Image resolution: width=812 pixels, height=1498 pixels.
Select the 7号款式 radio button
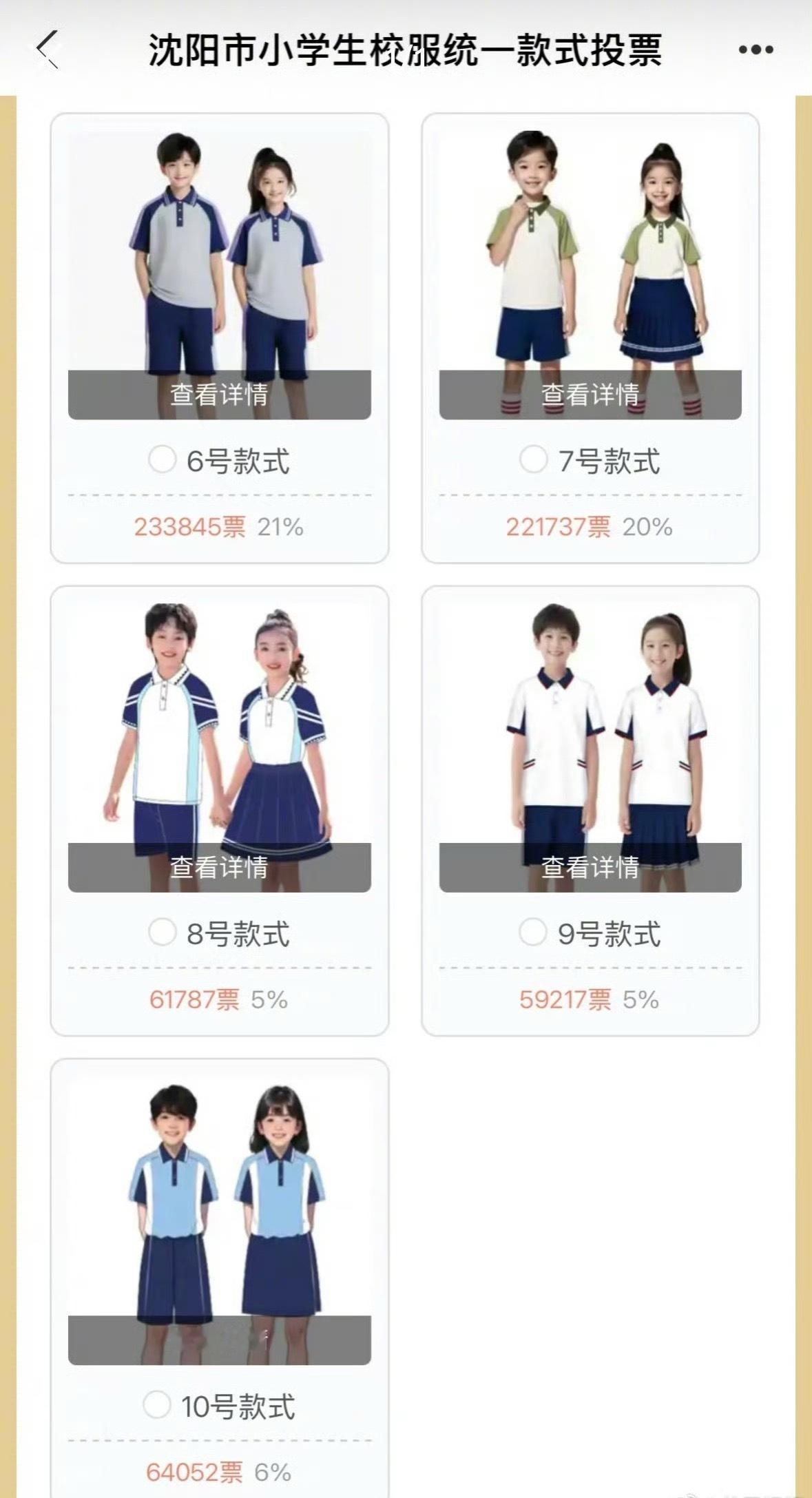point(533,459)
